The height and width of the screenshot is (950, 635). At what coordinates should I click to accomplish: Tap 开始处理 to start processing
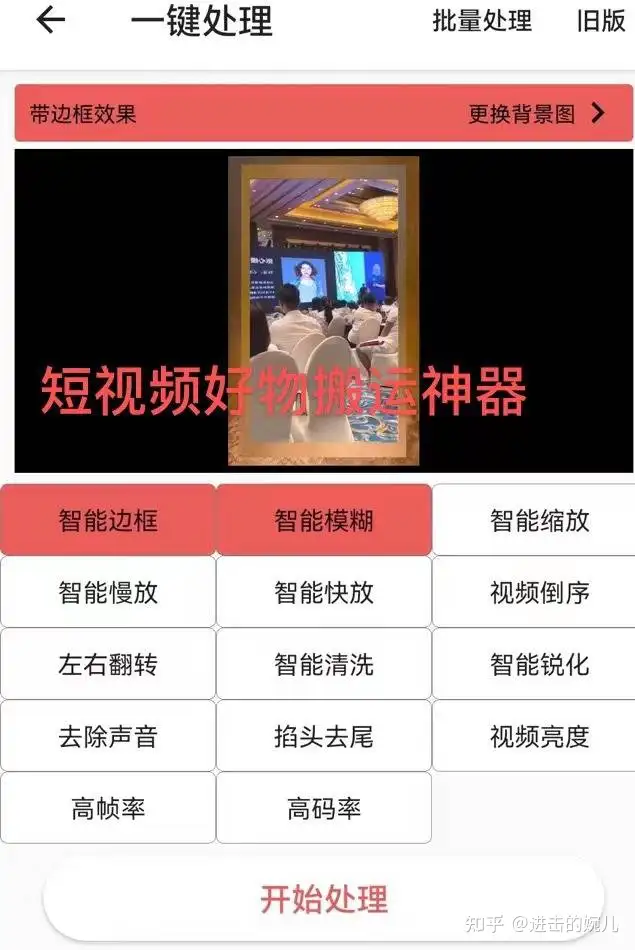coord(324,898)
